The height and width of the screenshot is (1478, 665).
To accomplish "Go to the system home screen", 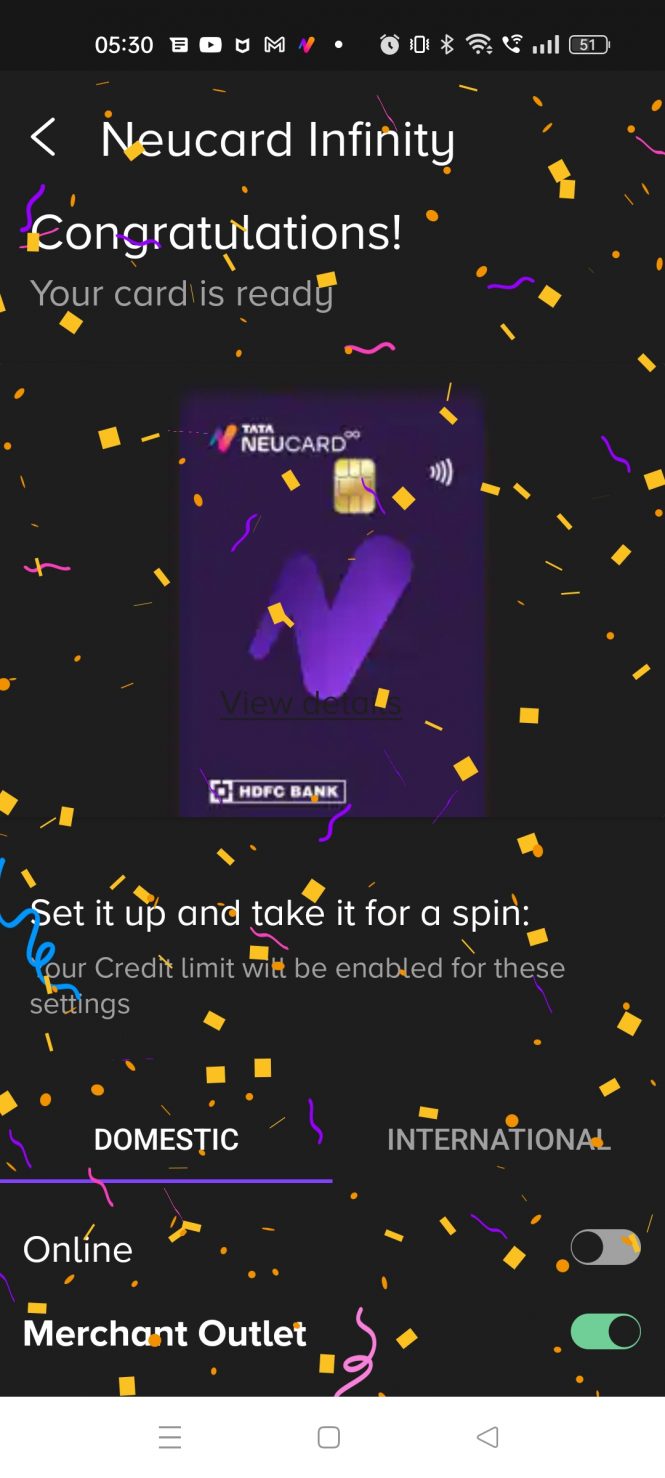I will click(328, 1438).
